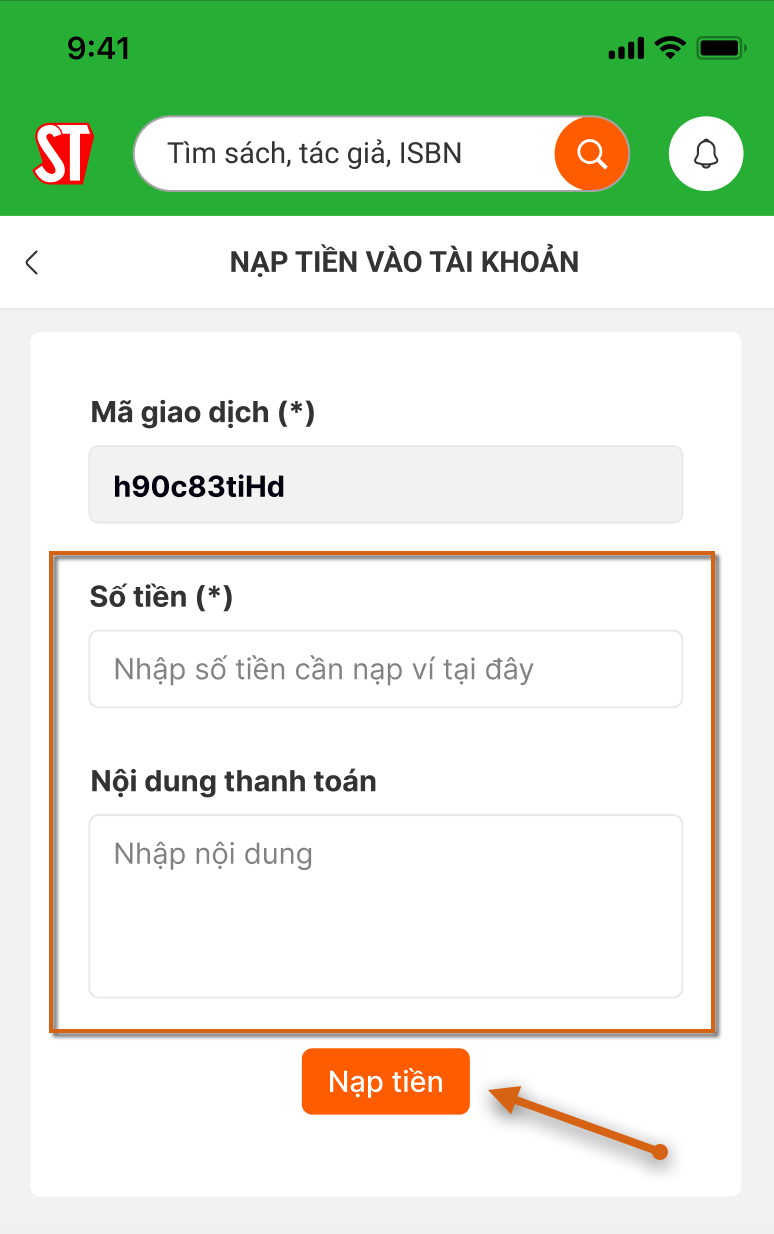The image size is (774, 1234).
Task: Focus the book search field
Action: [345, 154]
